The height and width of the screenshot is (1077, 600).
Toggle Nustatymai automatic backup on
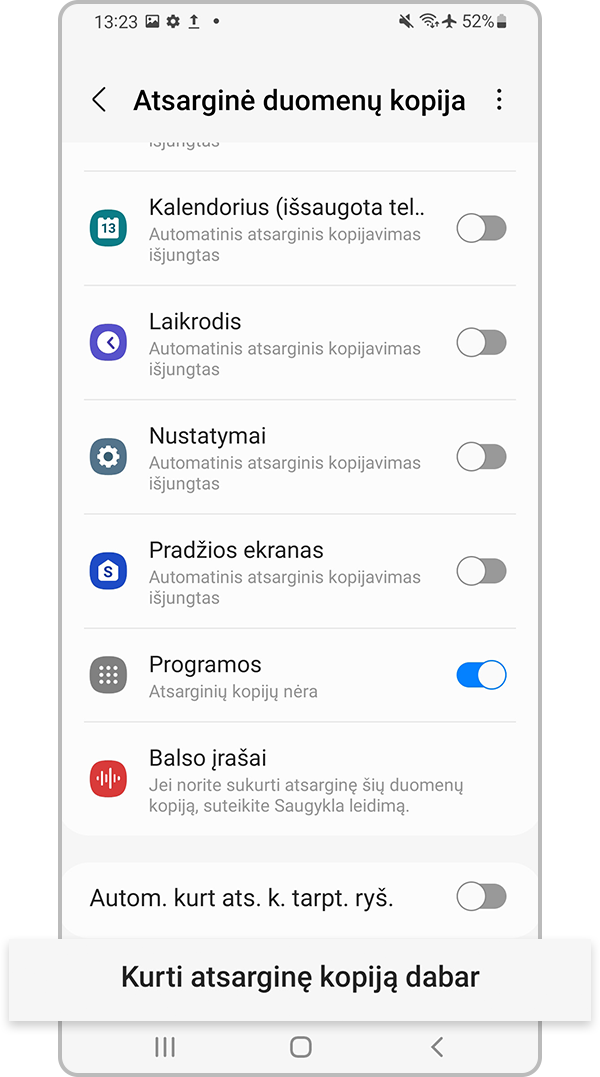pos(481,457)
